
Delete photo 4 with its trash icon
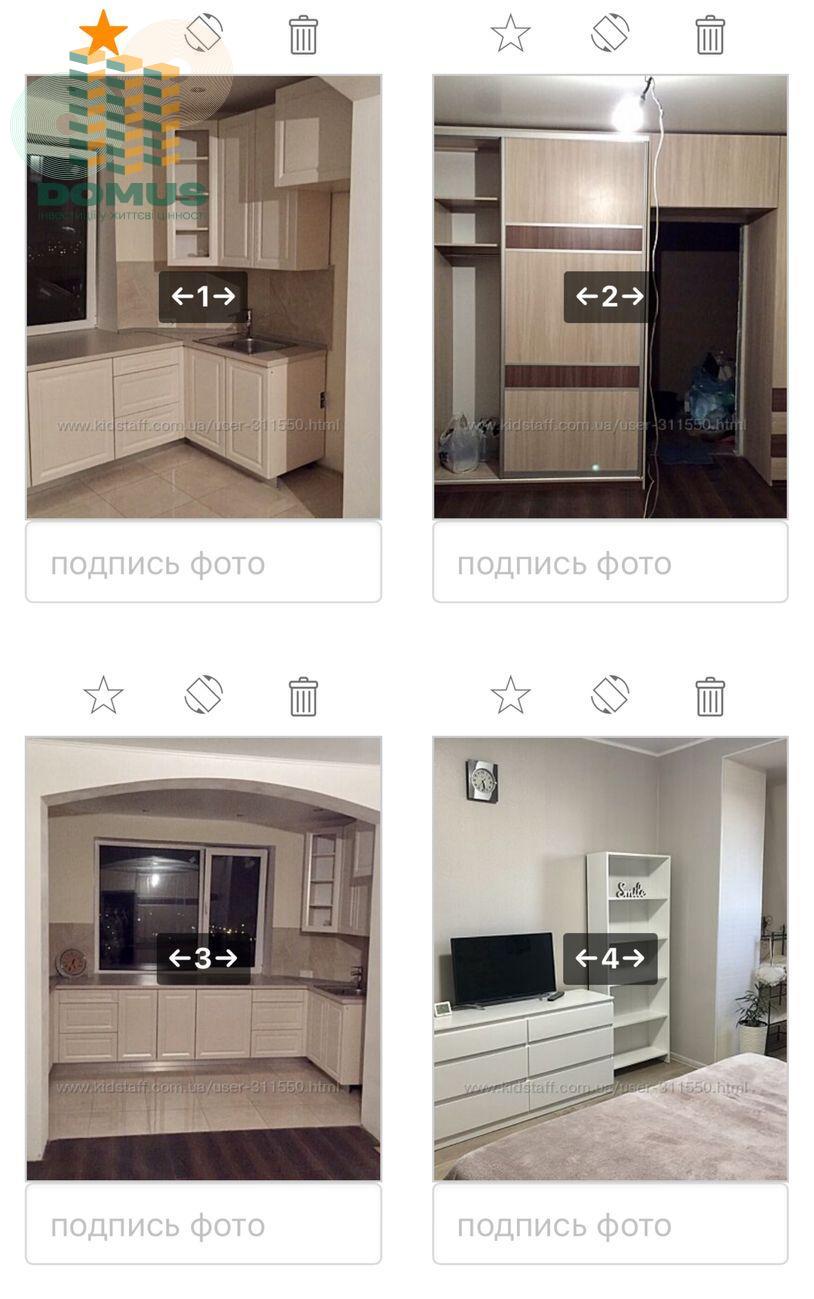click(710, 696)
